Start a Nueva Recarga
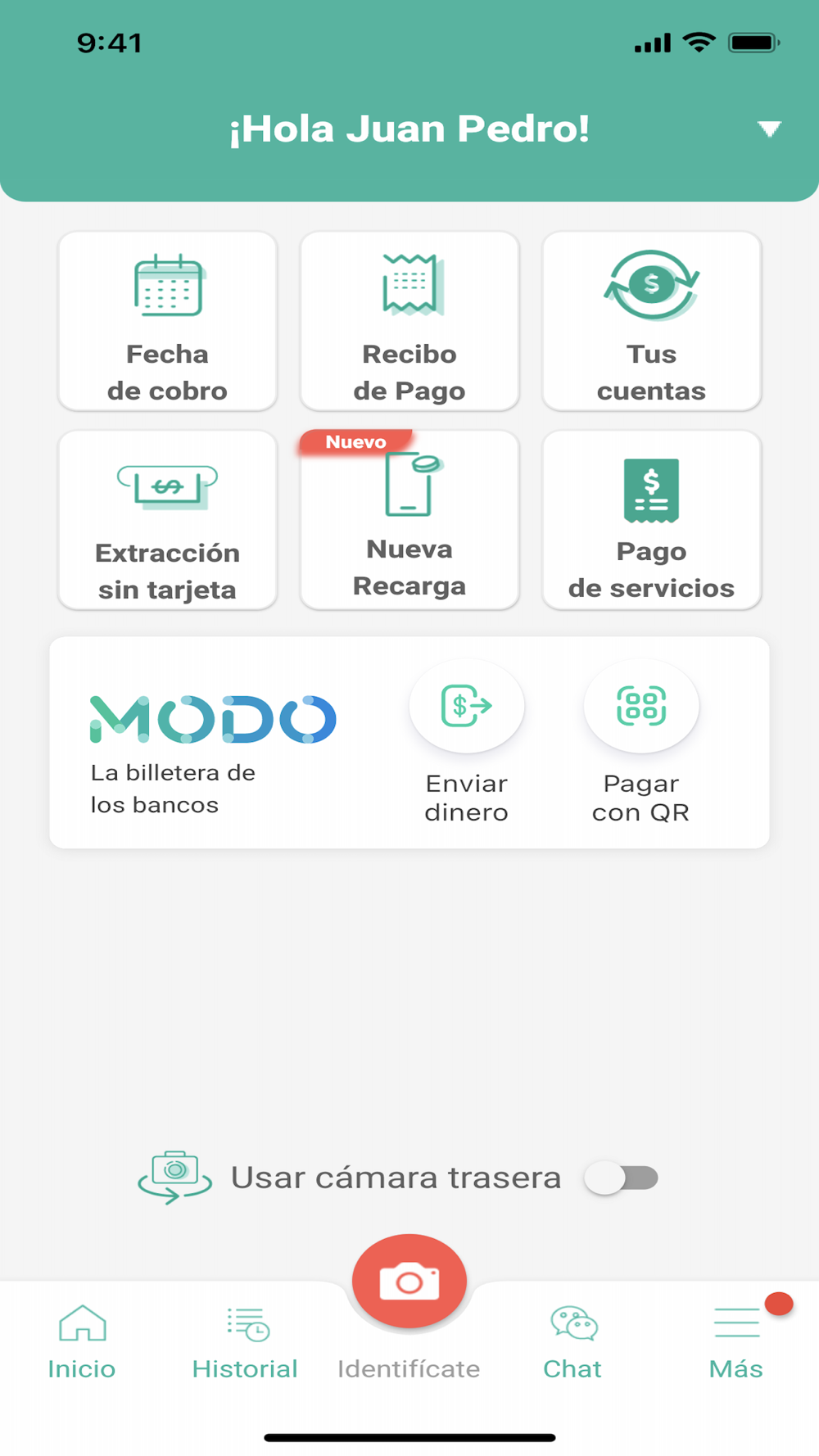The height and width of the screenshot is (1456, 819). 409,521
